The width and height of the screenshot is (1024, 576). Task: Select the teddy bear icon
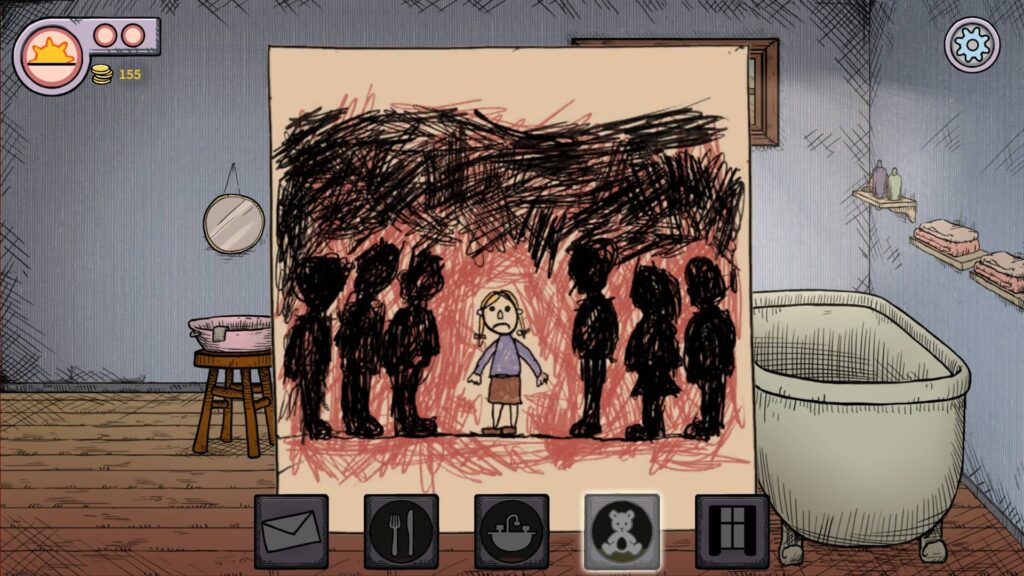pyautogui.click(x=622, y=531)
